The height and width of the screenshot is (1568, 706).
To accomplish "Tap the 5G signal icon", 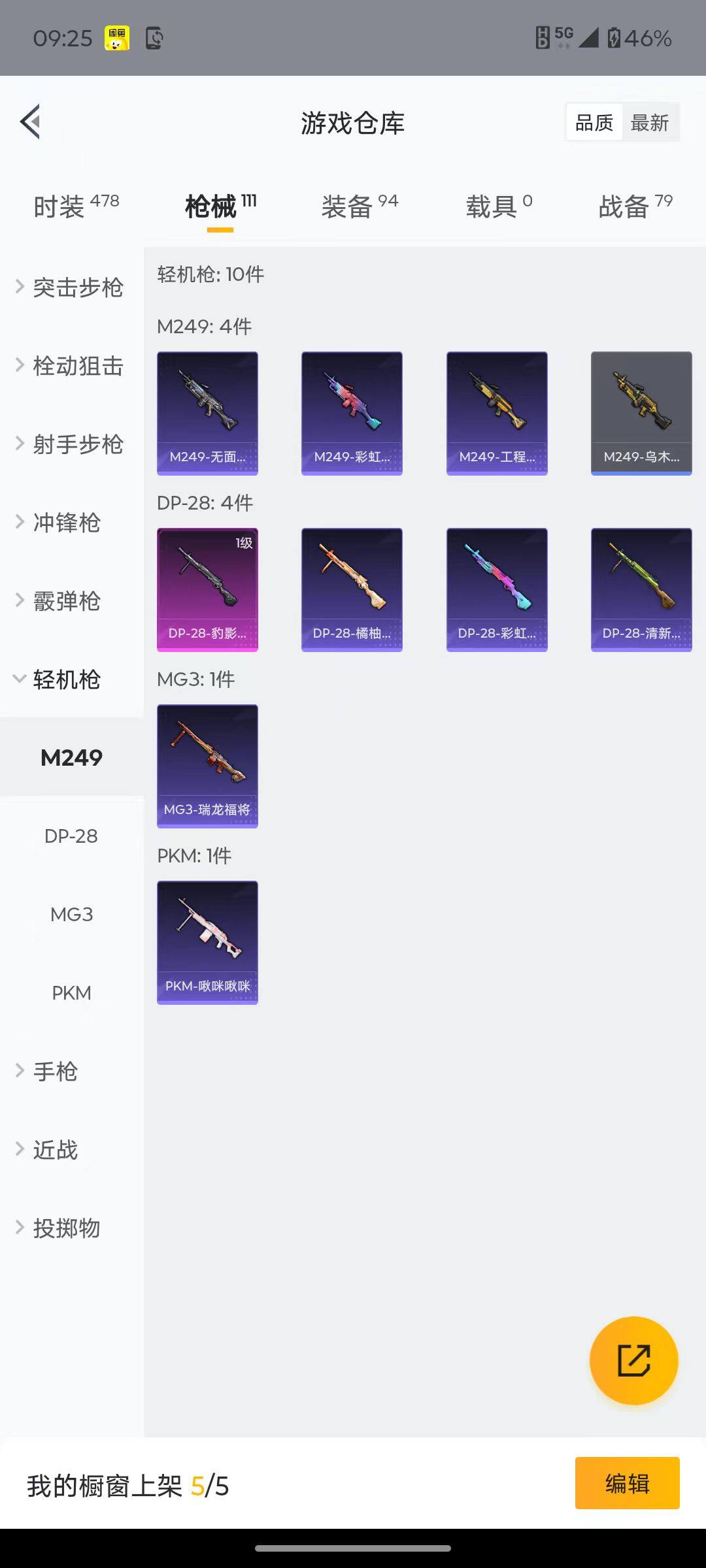I will click(x=563, y=37).
